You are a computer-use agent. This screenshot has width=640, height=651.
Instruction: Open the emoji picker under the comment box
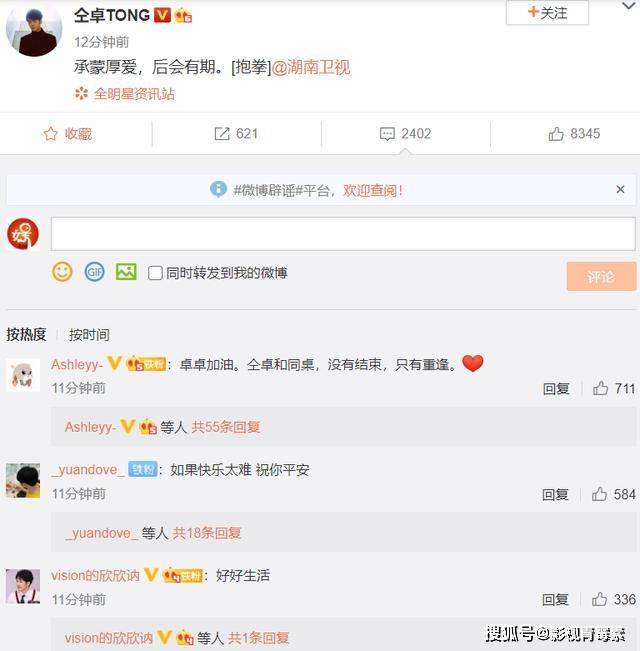pos(62,271)
